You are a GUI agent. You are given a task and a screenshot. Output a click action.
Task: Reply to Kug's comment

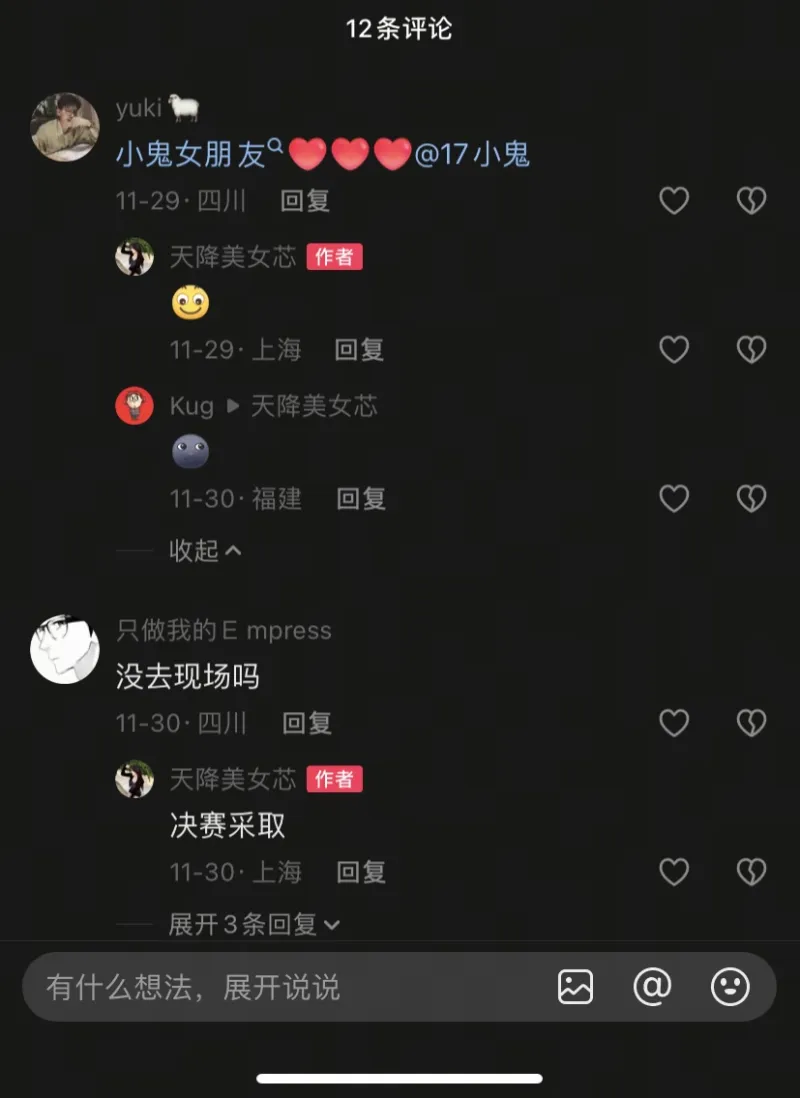pyautogui.click(x=360, y=498)
